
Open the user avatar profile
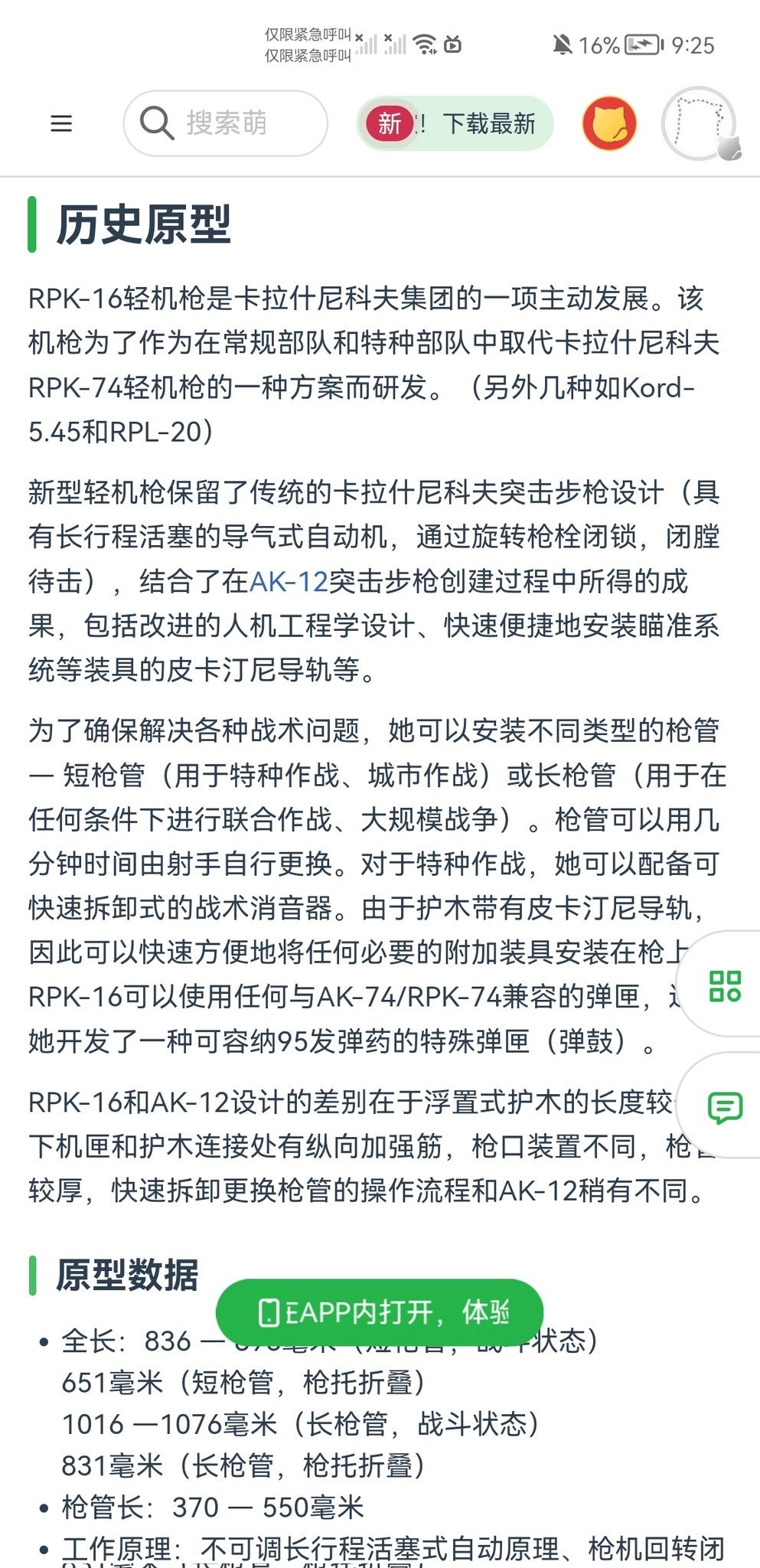click(700, 123)
